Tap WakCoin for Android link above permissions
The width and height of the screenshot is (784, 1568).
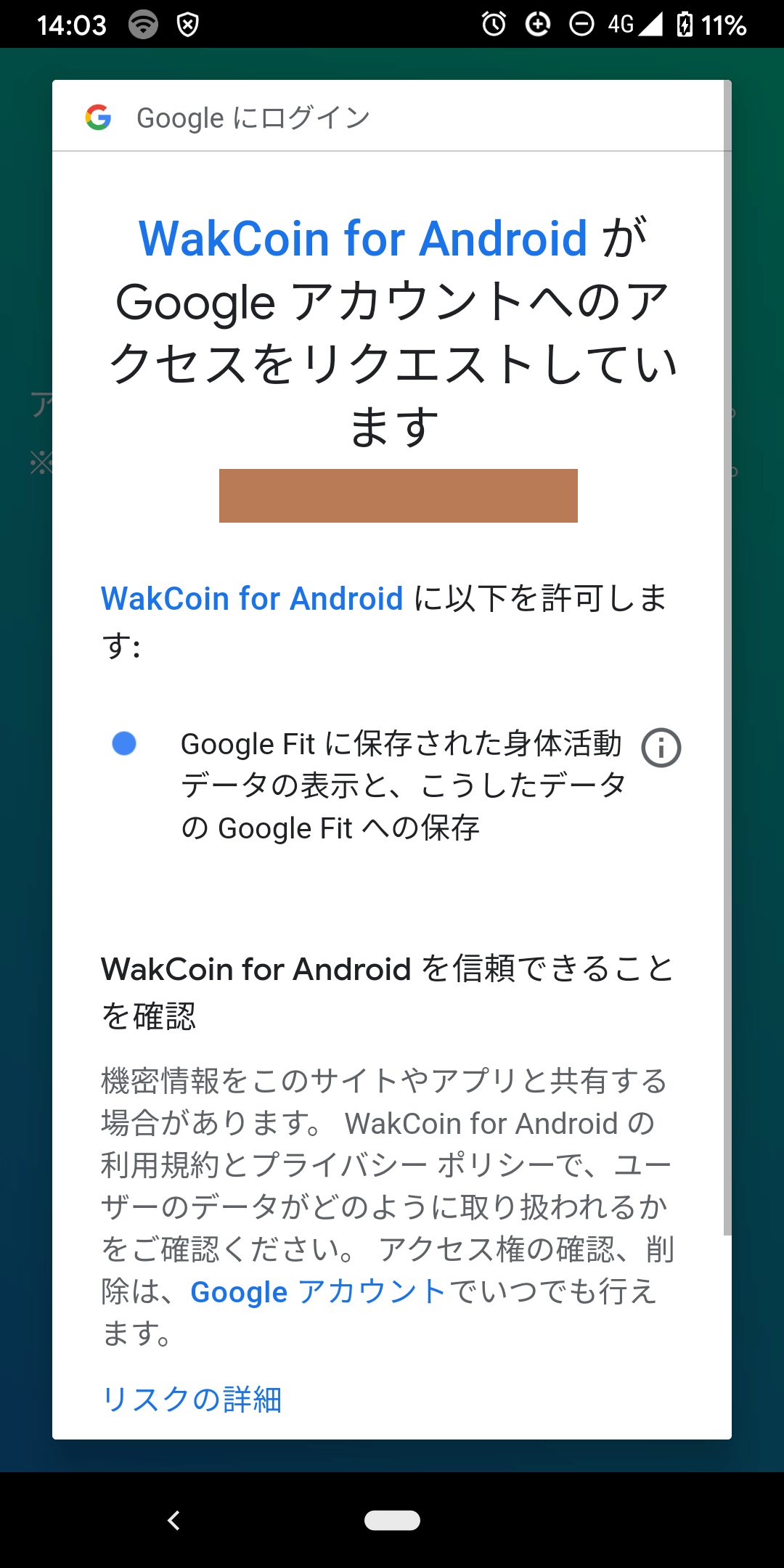point(252,599)
